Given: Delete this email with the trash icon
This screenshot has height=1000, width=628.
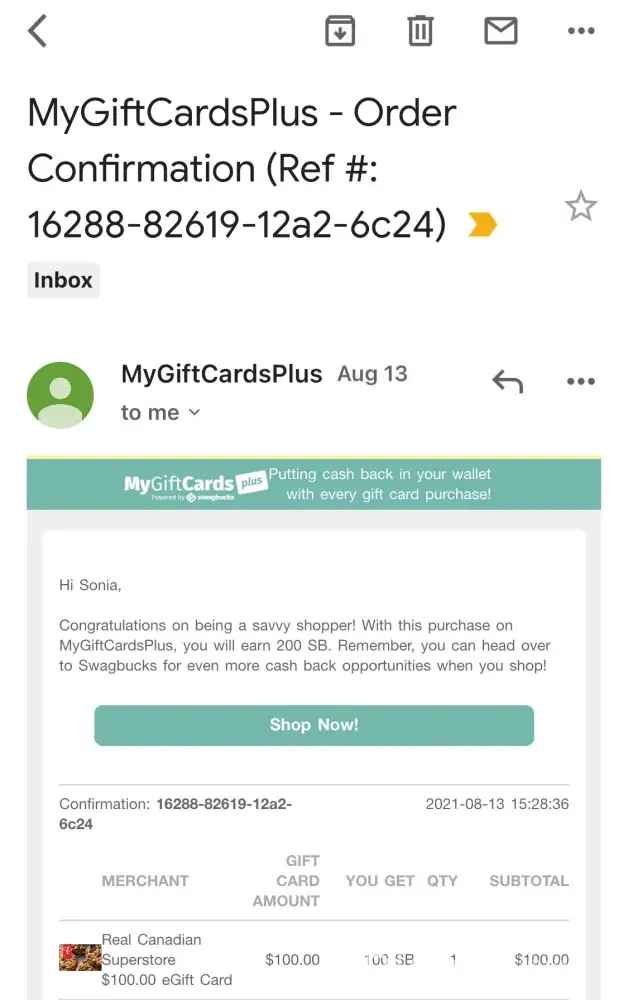Looking at the screenshot, I should pos(420,32).
